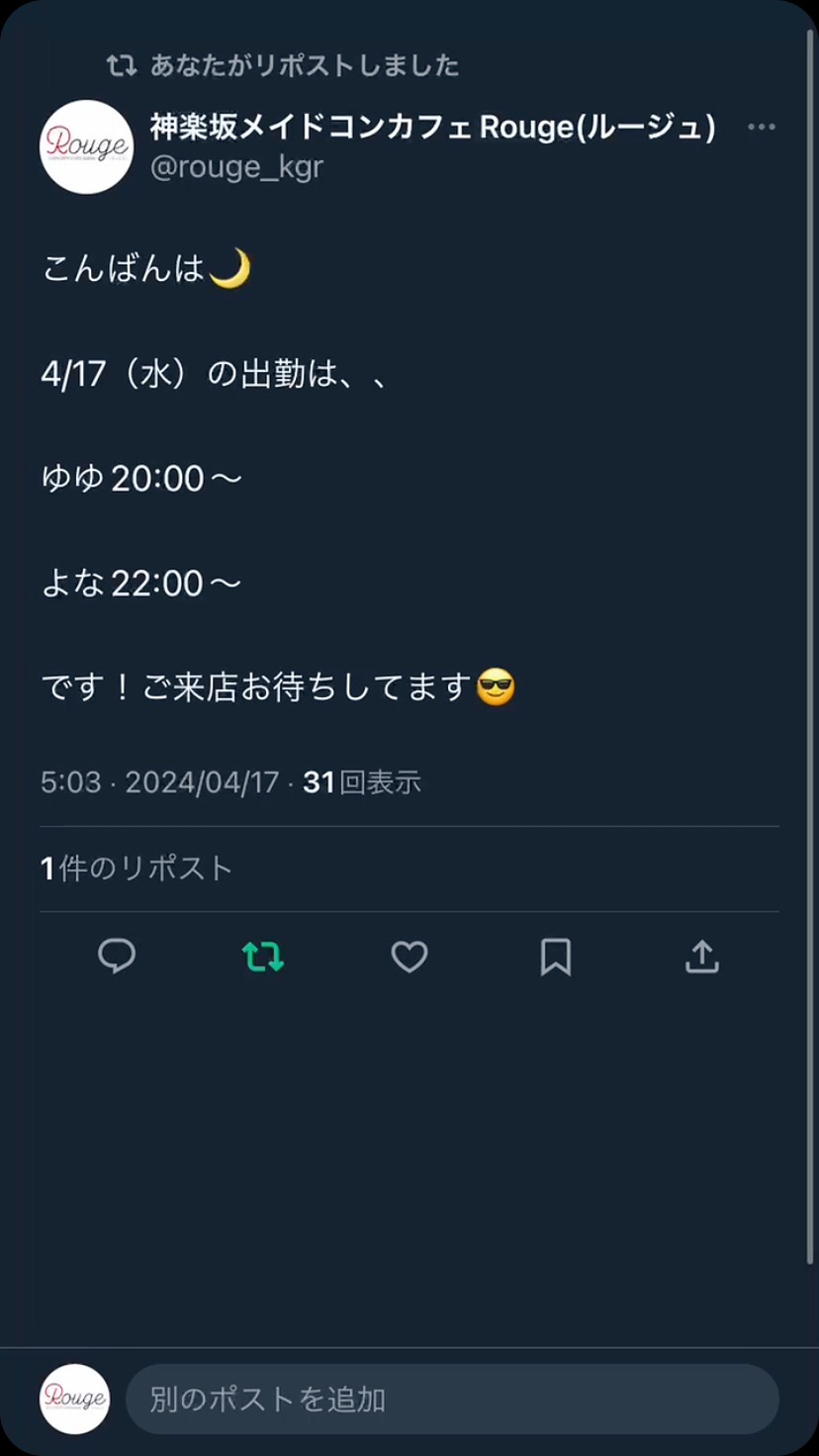Like the Rouge post

click(x=409, y=956)
